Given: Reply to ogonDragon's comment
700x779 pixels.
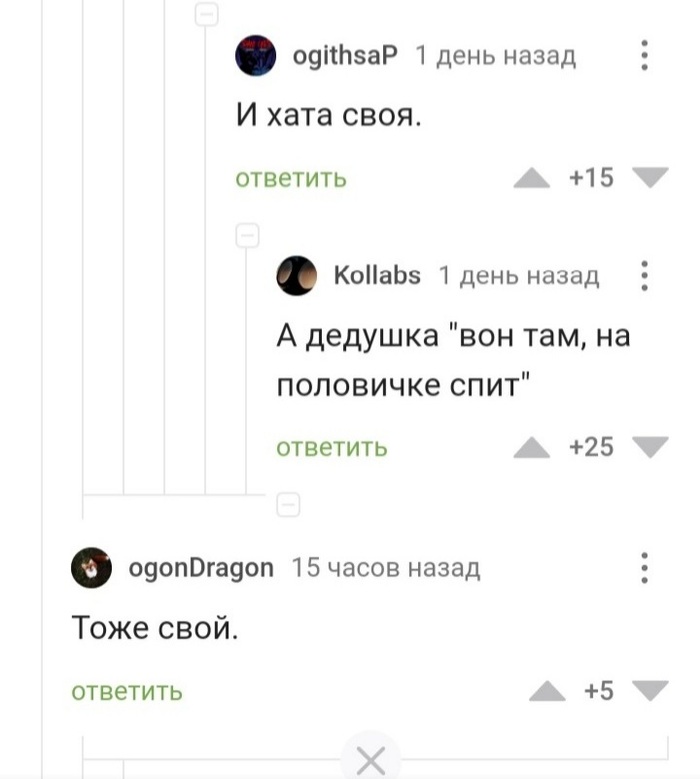Looking at the screenshot, I should point(127,691).
